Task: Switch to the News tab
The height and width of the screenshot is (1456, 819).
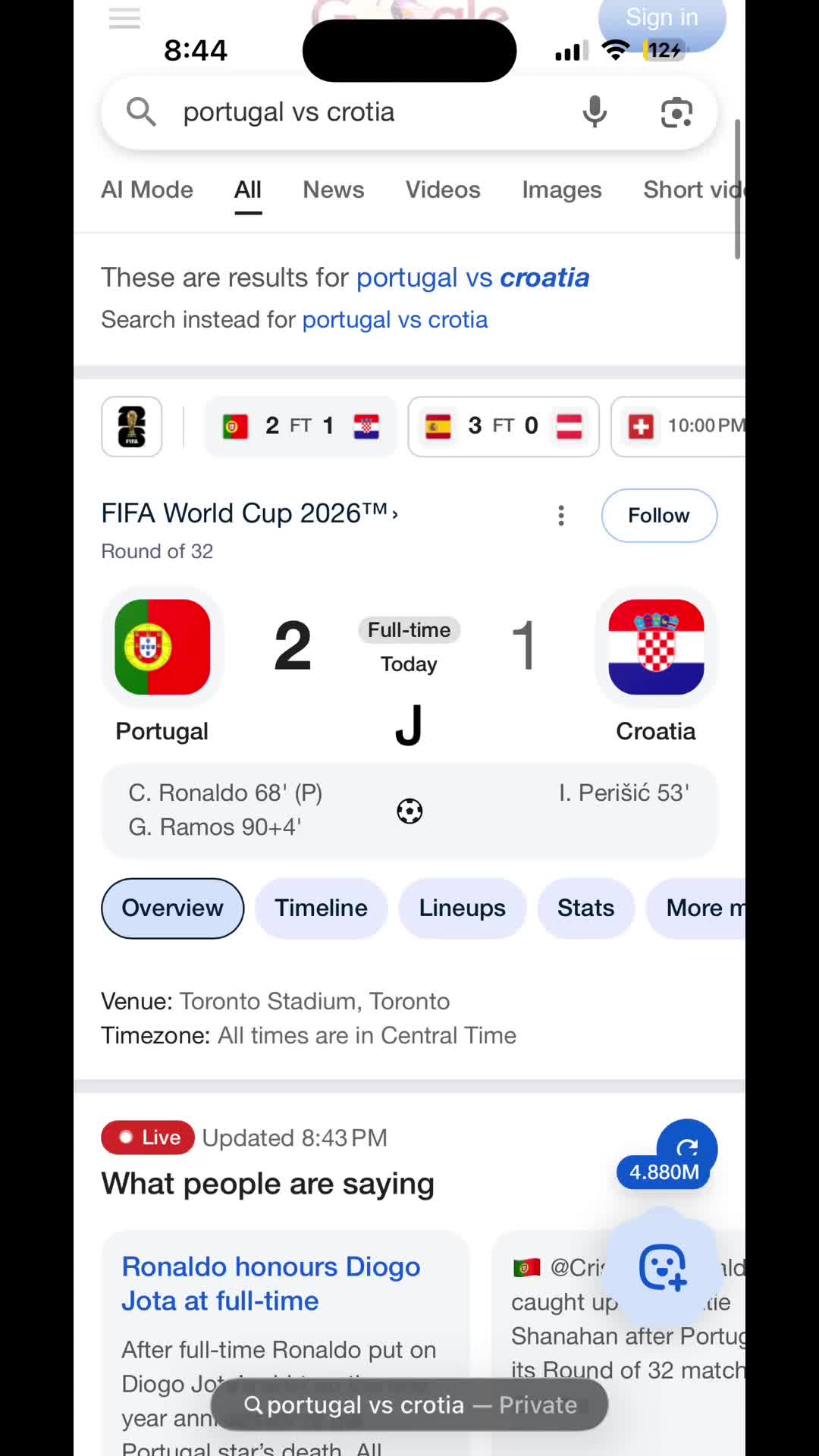Action: 334,190
